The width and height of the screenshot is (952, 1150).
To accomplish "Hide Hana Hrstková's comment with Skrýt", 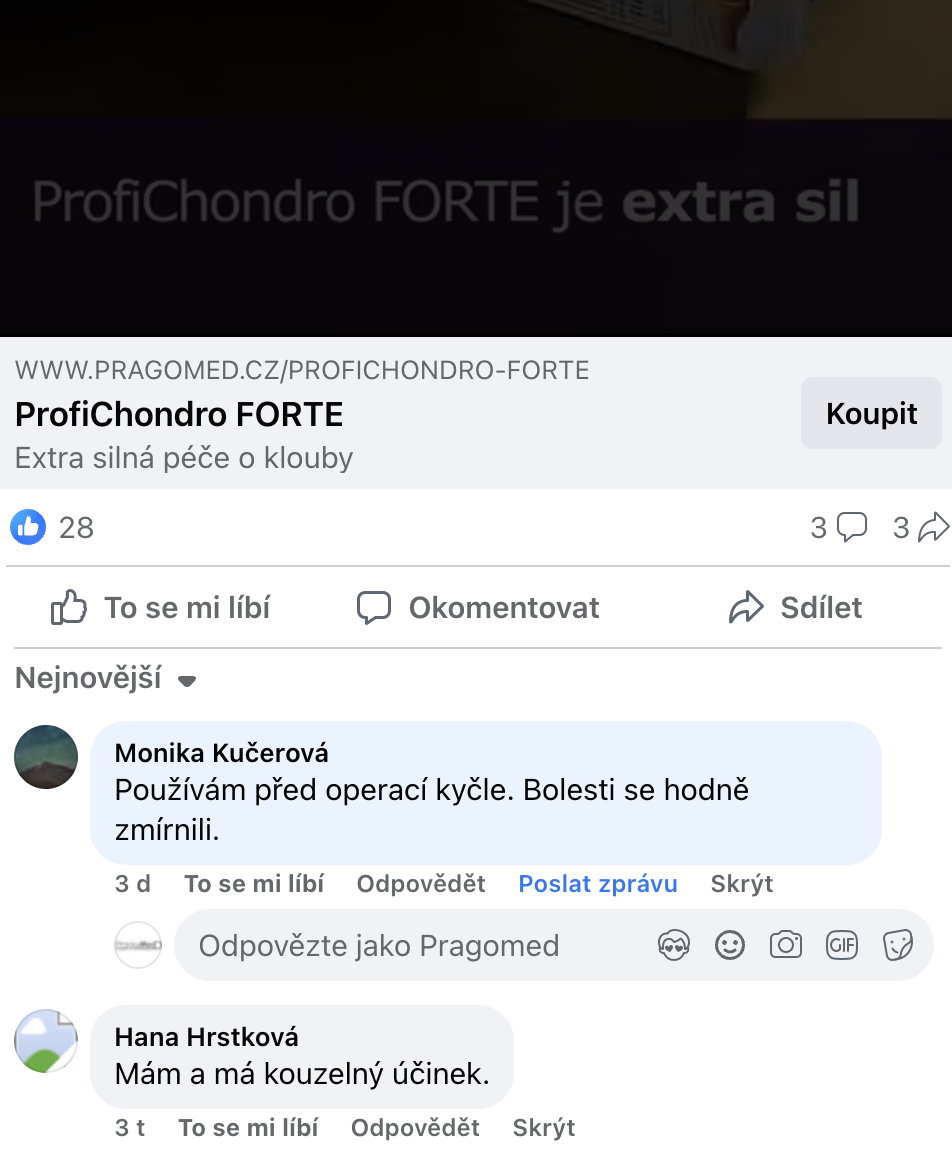I will 543,1128.
